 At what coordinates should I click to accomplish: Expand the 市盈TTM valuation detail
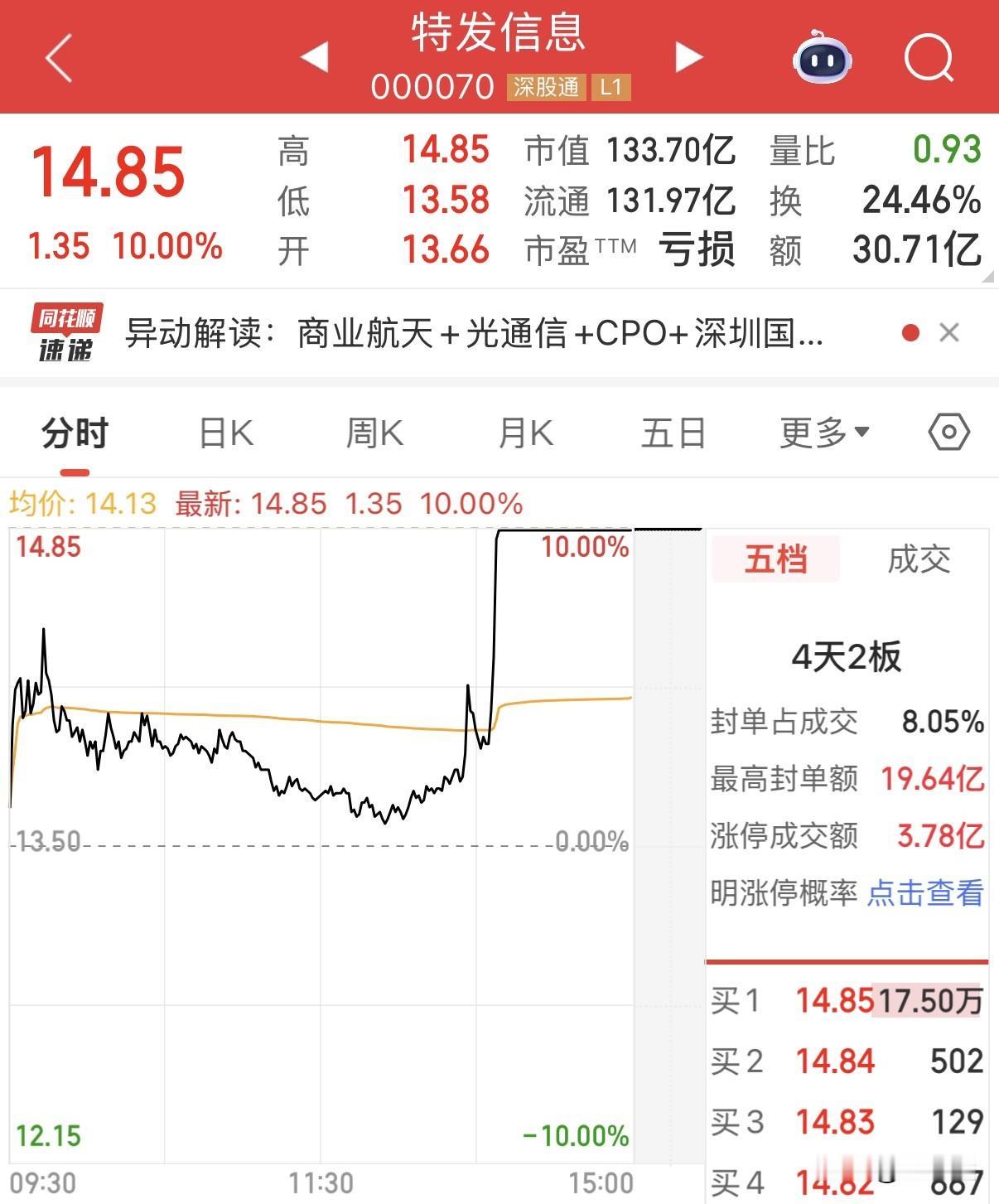580,248
